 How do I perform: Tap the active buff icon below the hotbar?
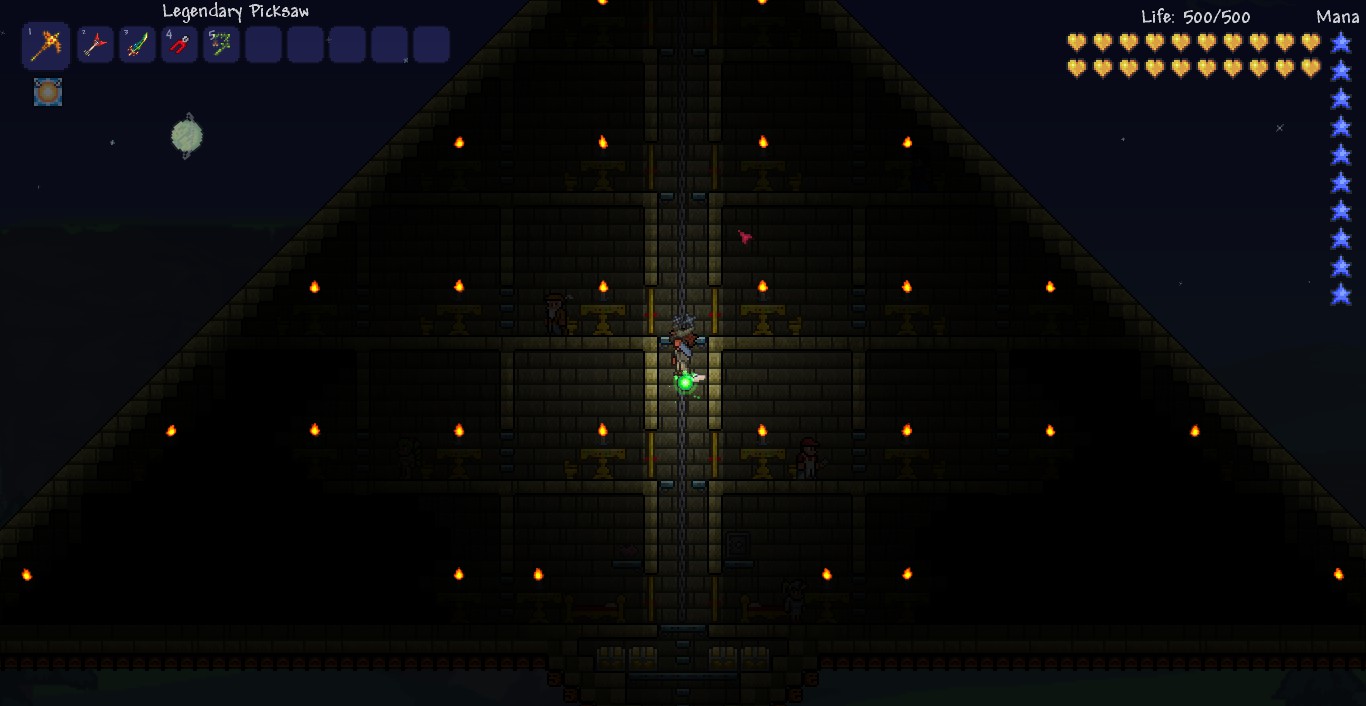[x=48, y=92]
